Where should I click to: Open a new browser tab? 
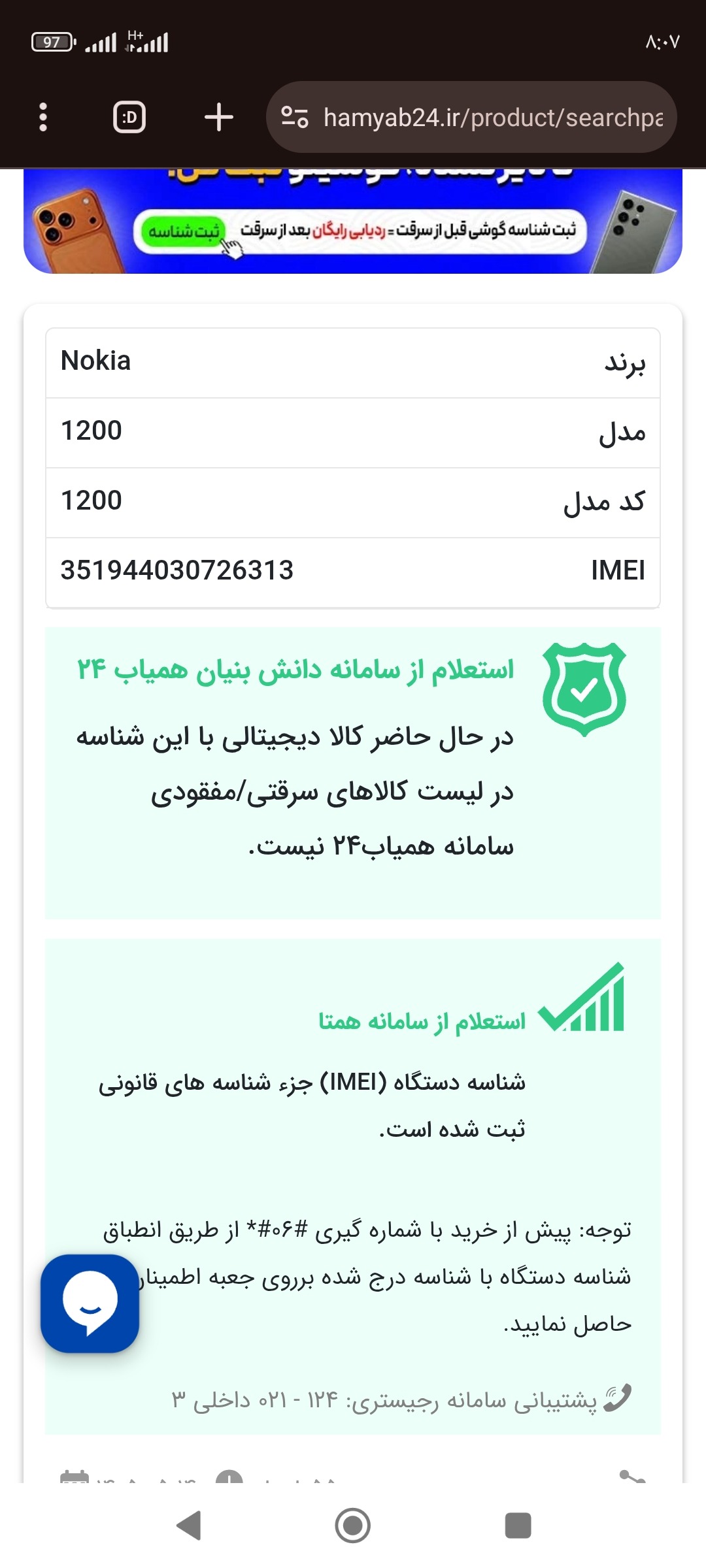[218, 118]
